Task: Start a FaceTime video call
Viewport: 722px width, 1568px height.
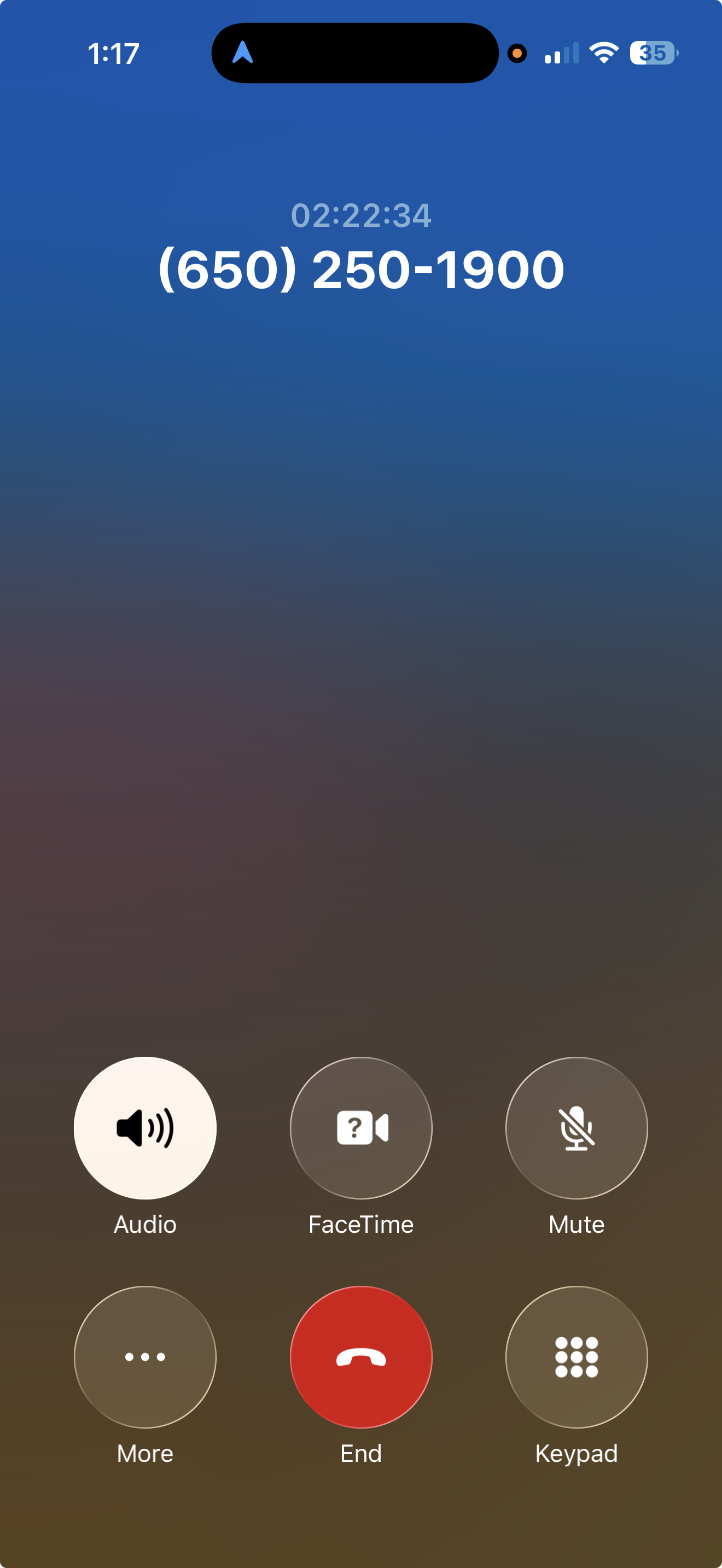Action: tap(361, 1128)
